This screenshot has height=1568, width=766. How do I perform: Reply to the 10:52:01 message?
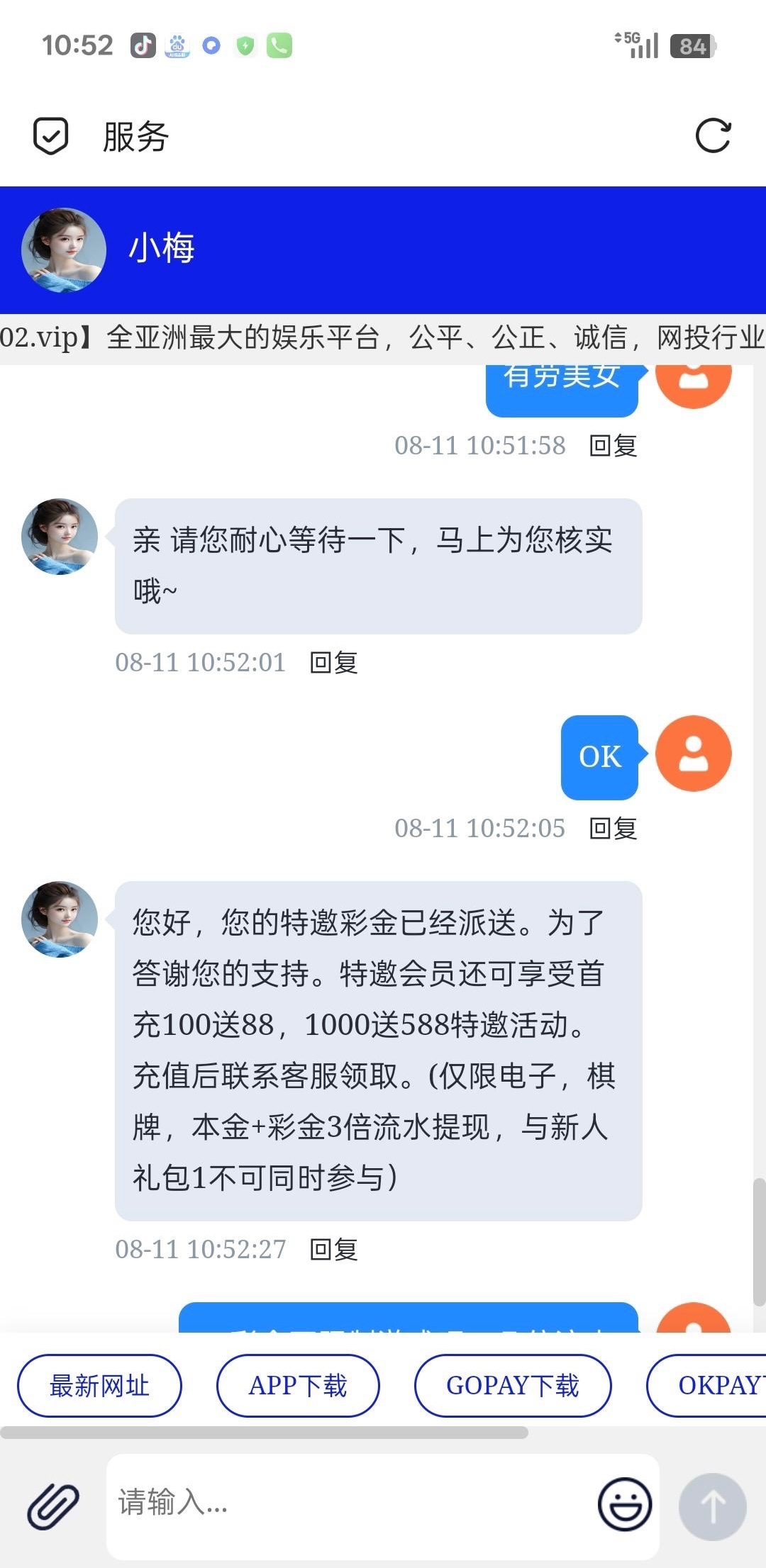click(x=334, y=663)
